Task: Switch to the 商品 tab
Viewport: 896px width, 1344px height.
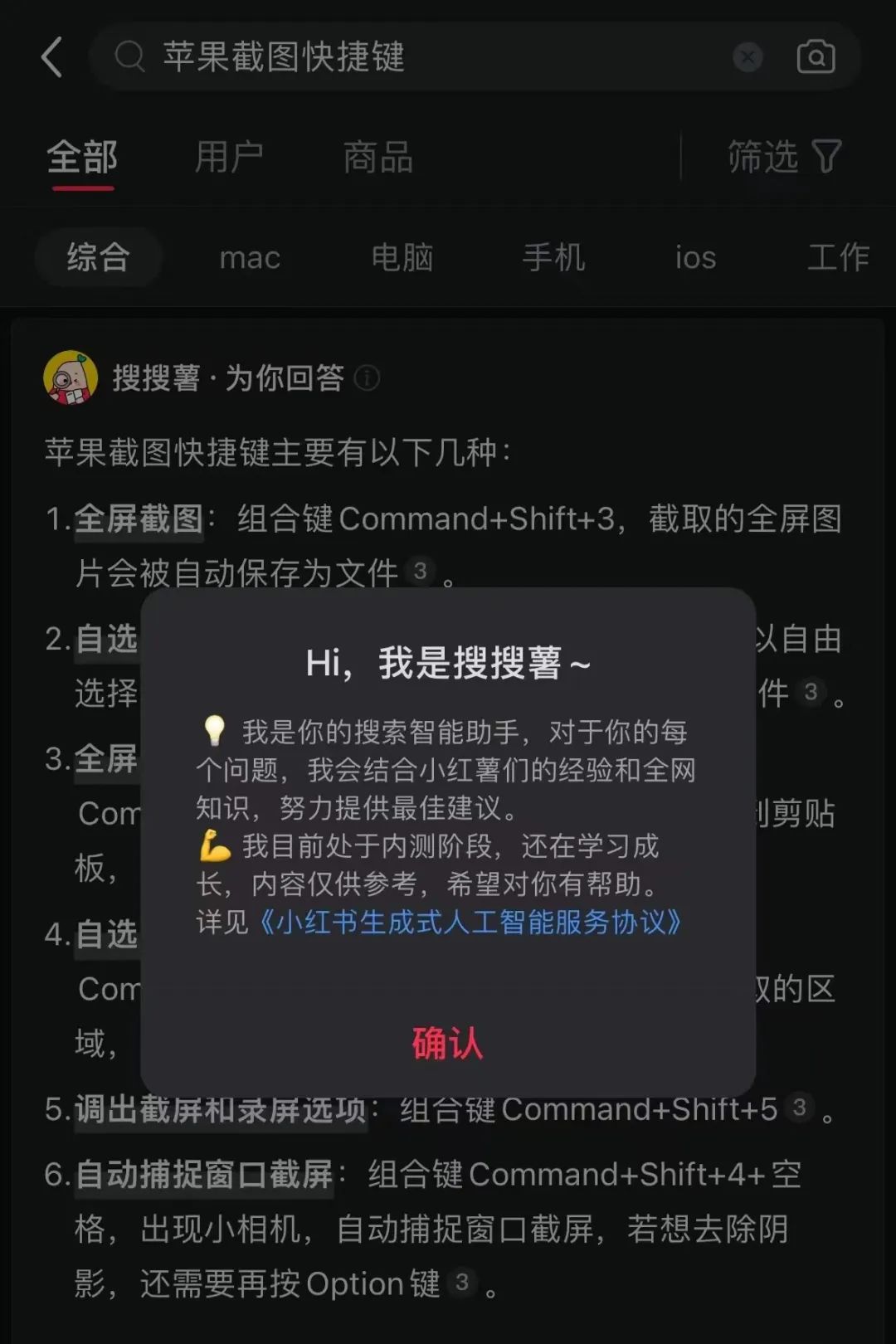Action: (x=378, y=157)
